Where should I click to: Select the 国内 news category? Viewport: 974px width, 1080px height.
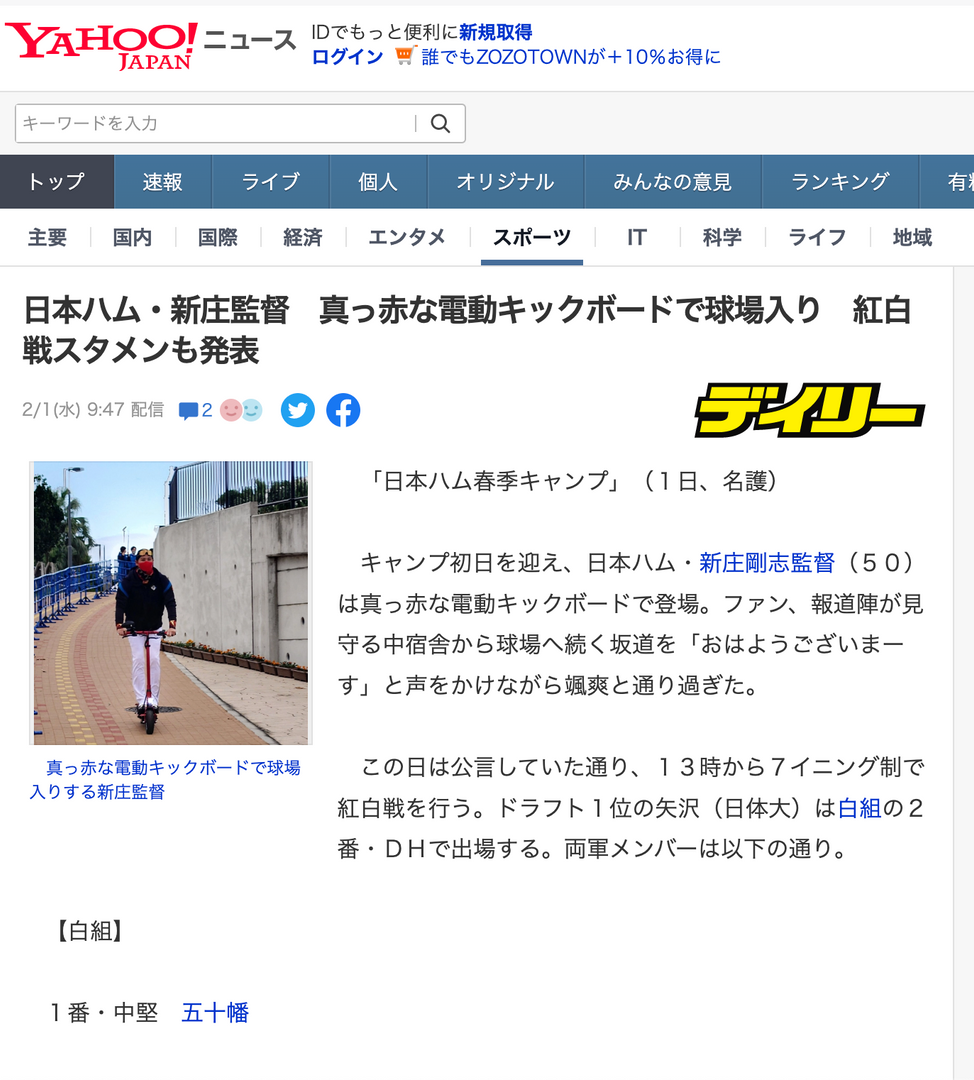coord(132,237)
